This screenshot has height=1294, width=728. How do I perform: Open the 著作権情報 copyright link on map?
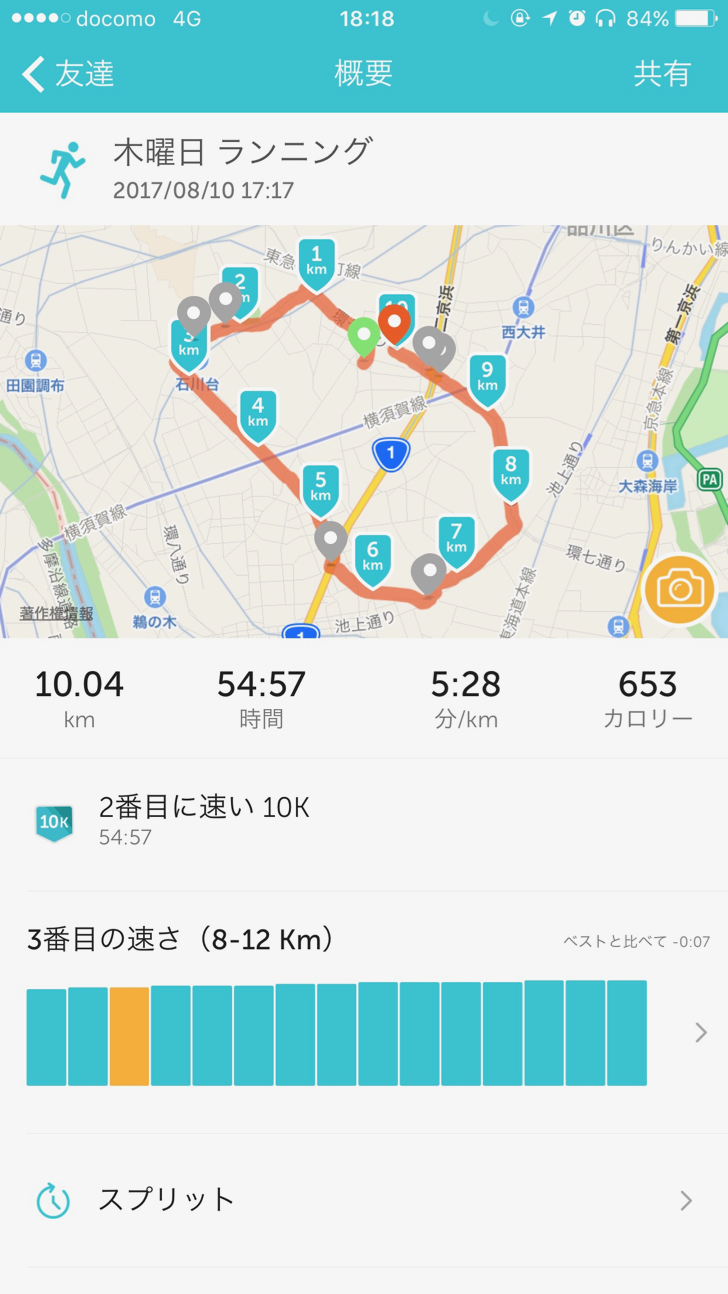(56, 613)
